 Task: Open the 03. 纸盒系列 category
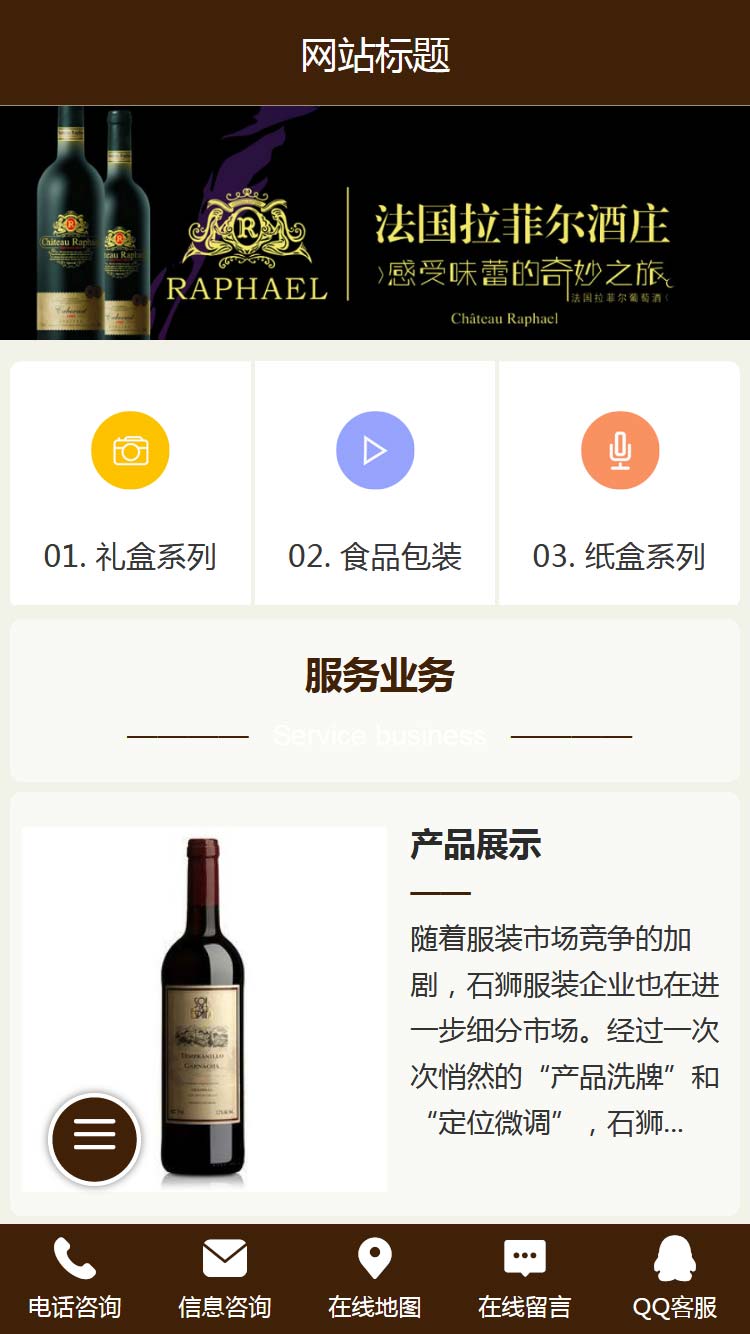click(619, 483)
